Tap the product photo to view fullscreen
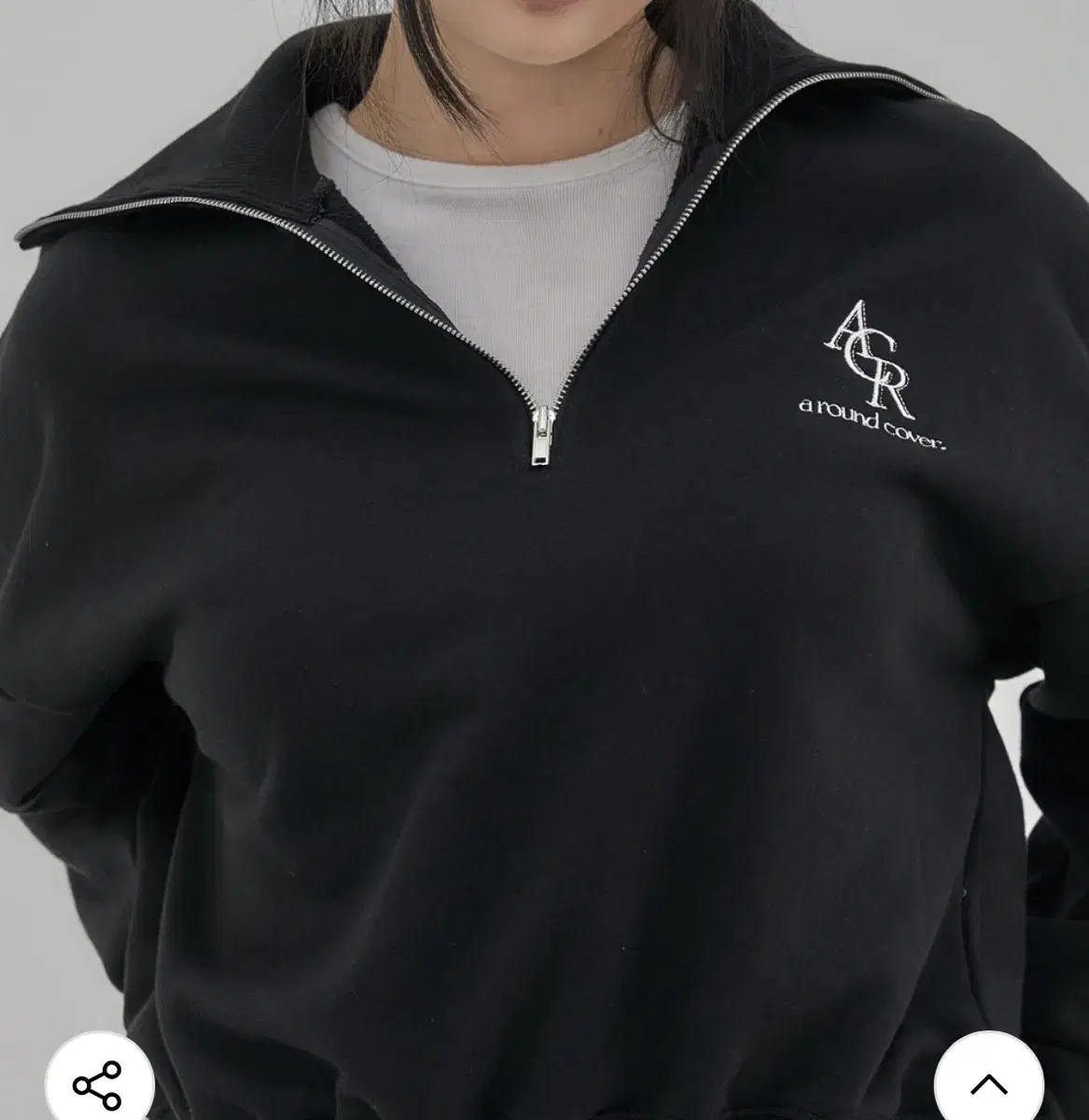Screen dimensions: 1089x1120 (x=544, y=560)
